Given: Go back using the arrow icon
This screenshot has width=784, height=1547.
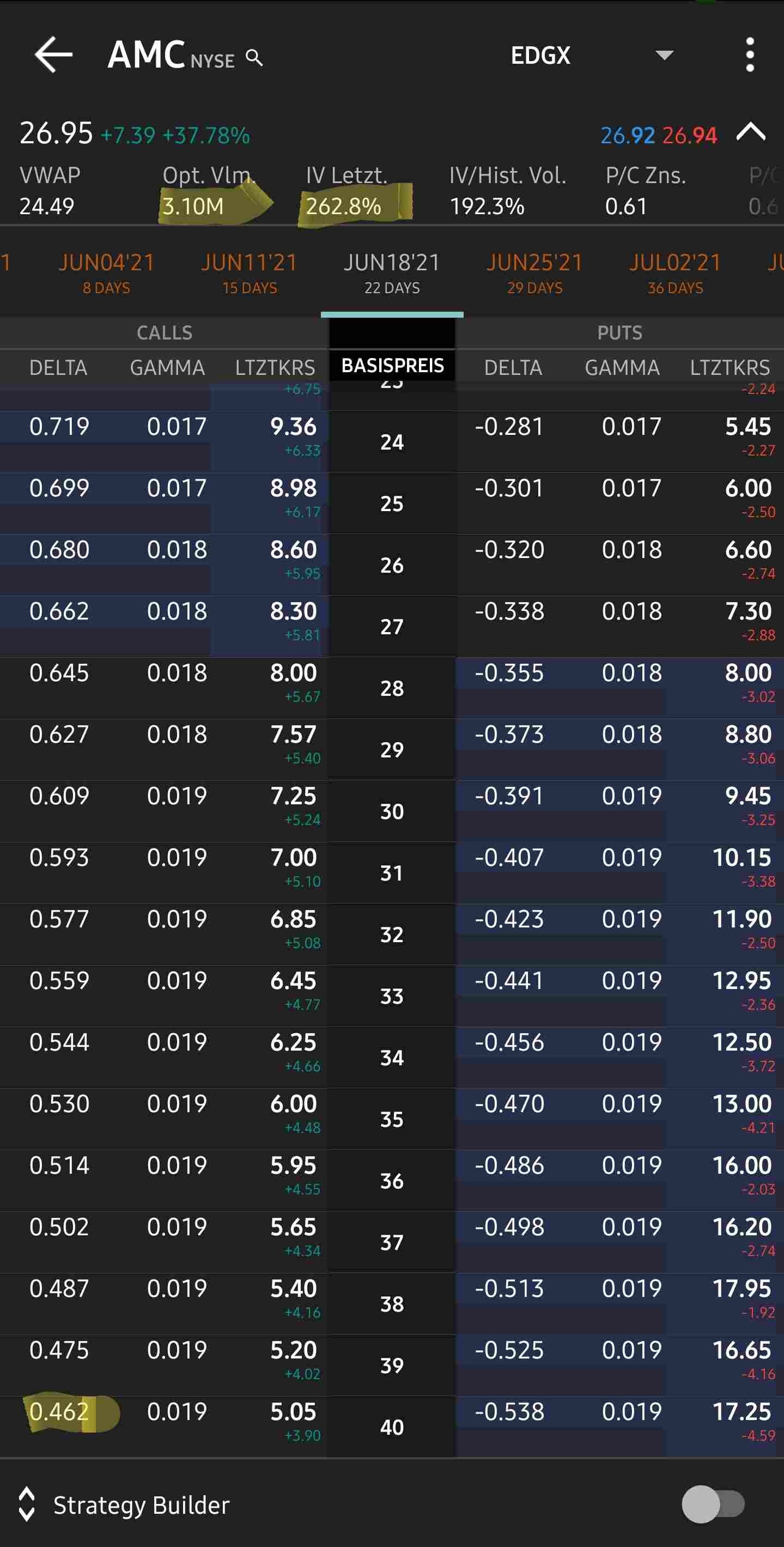Looking at the screenshot, I should coord(53,55).
